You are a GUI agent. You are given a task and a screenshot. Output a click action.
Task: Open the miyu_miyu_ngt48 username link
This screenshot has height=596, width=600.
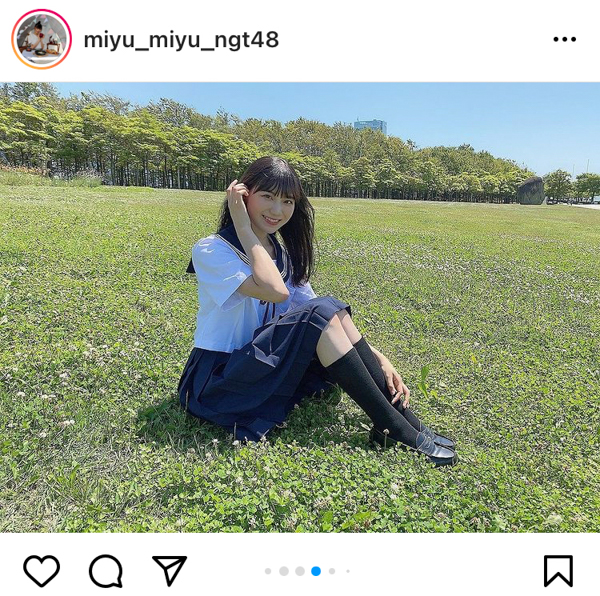pos(181,40)
